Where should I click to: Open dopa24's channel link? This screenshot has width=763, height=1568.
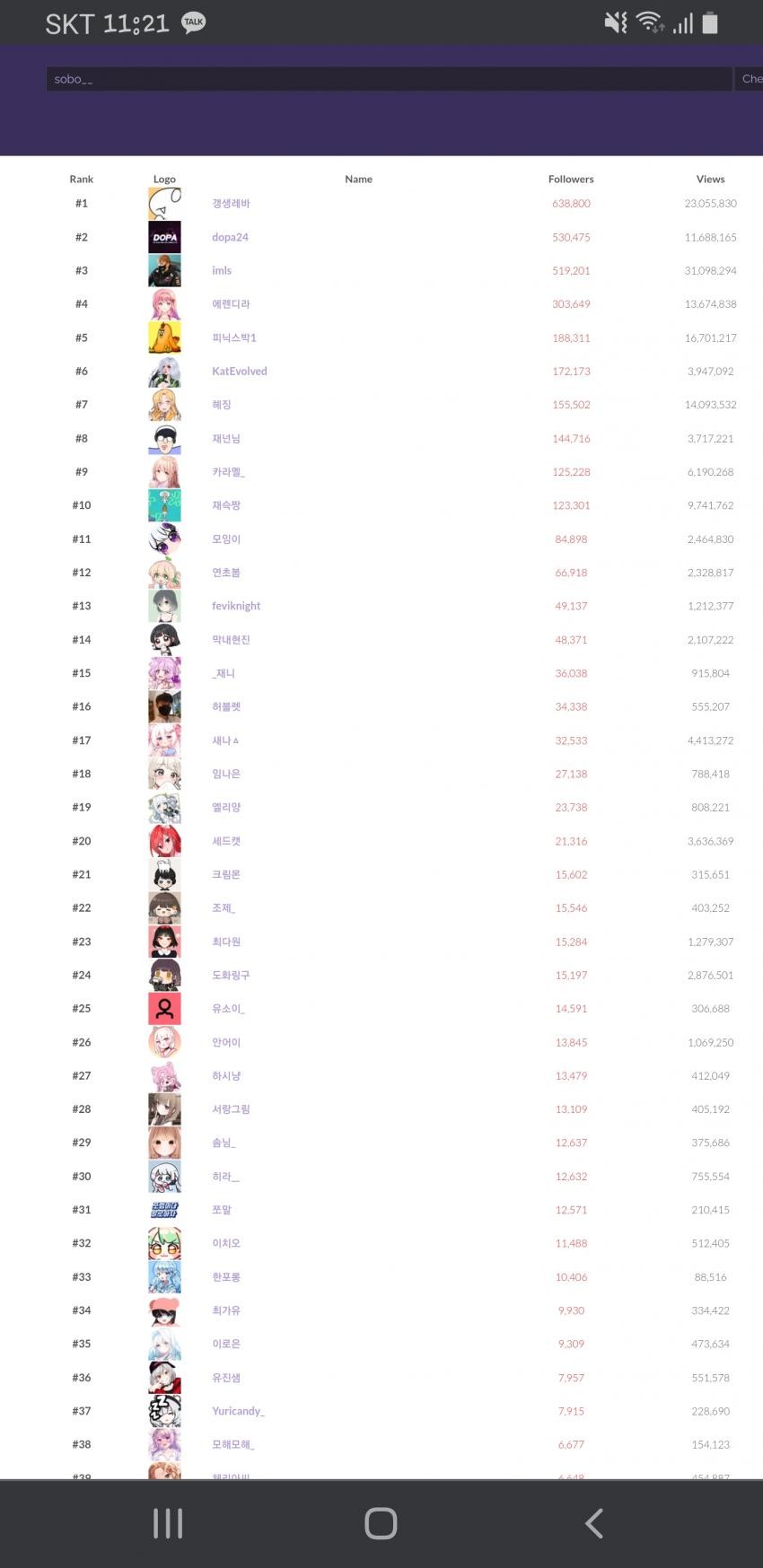pyautogui.click(x=230, y=237)
